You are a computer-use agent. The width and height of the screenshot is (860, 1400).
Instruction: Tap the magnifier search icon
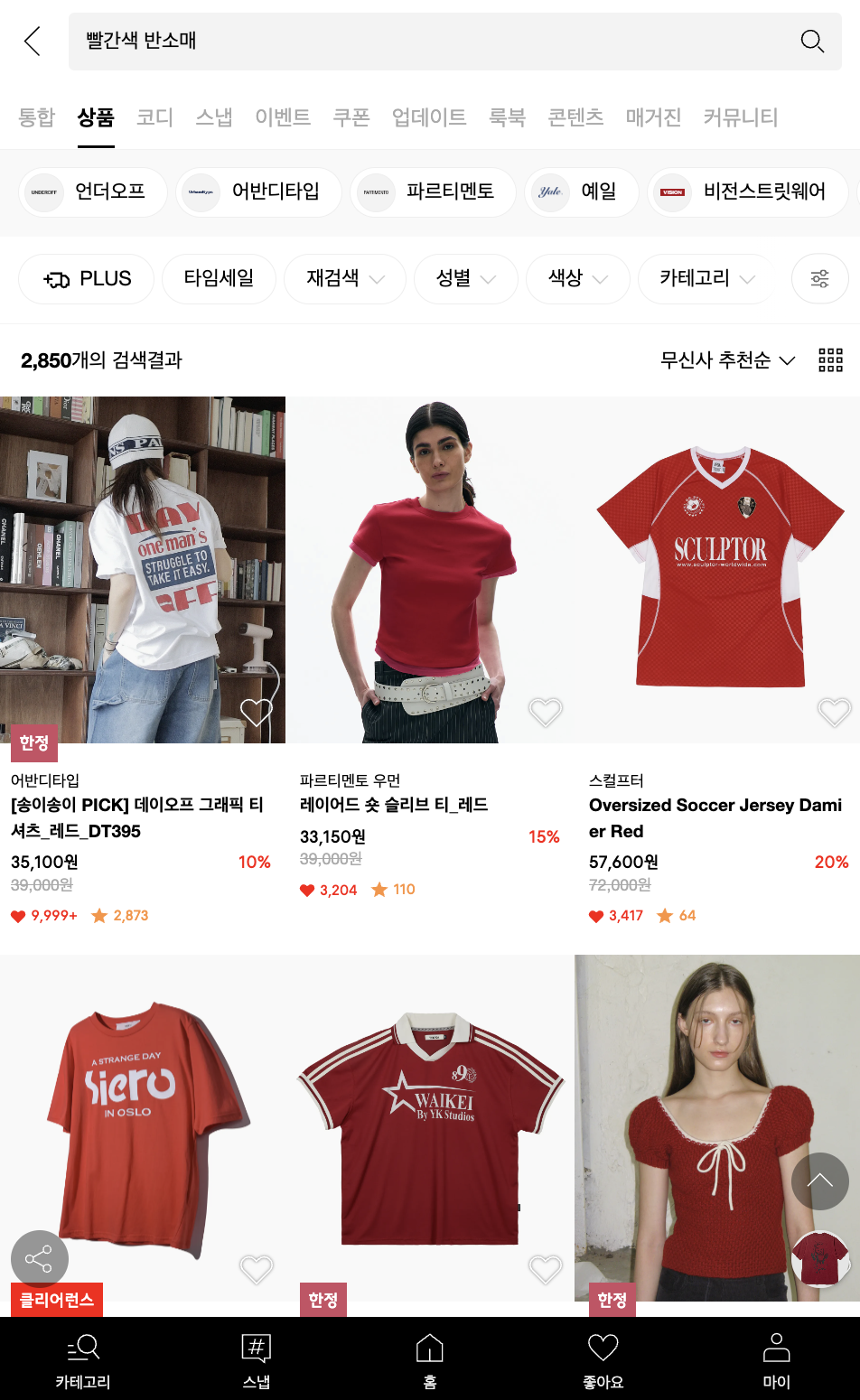812,42
